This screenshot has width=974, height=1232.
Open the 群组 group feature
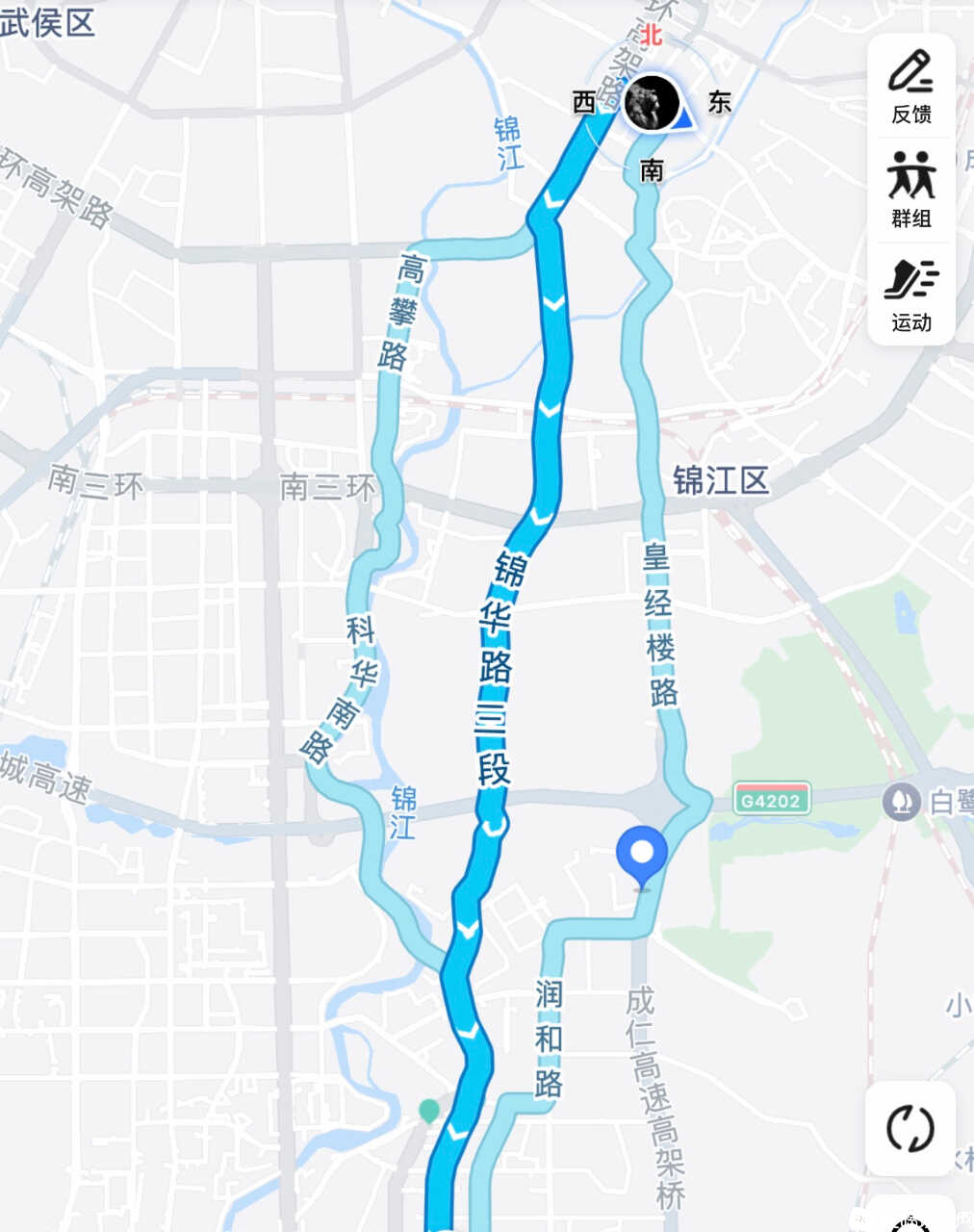[910, 190]
